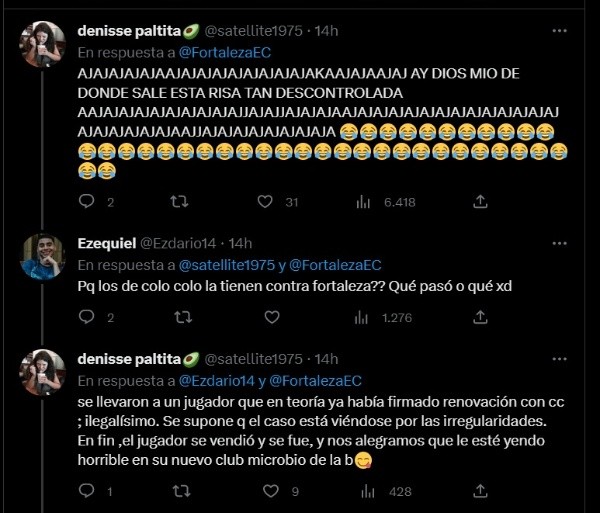Like the tweet with 9 likes
600x513 pixels.
270,491
